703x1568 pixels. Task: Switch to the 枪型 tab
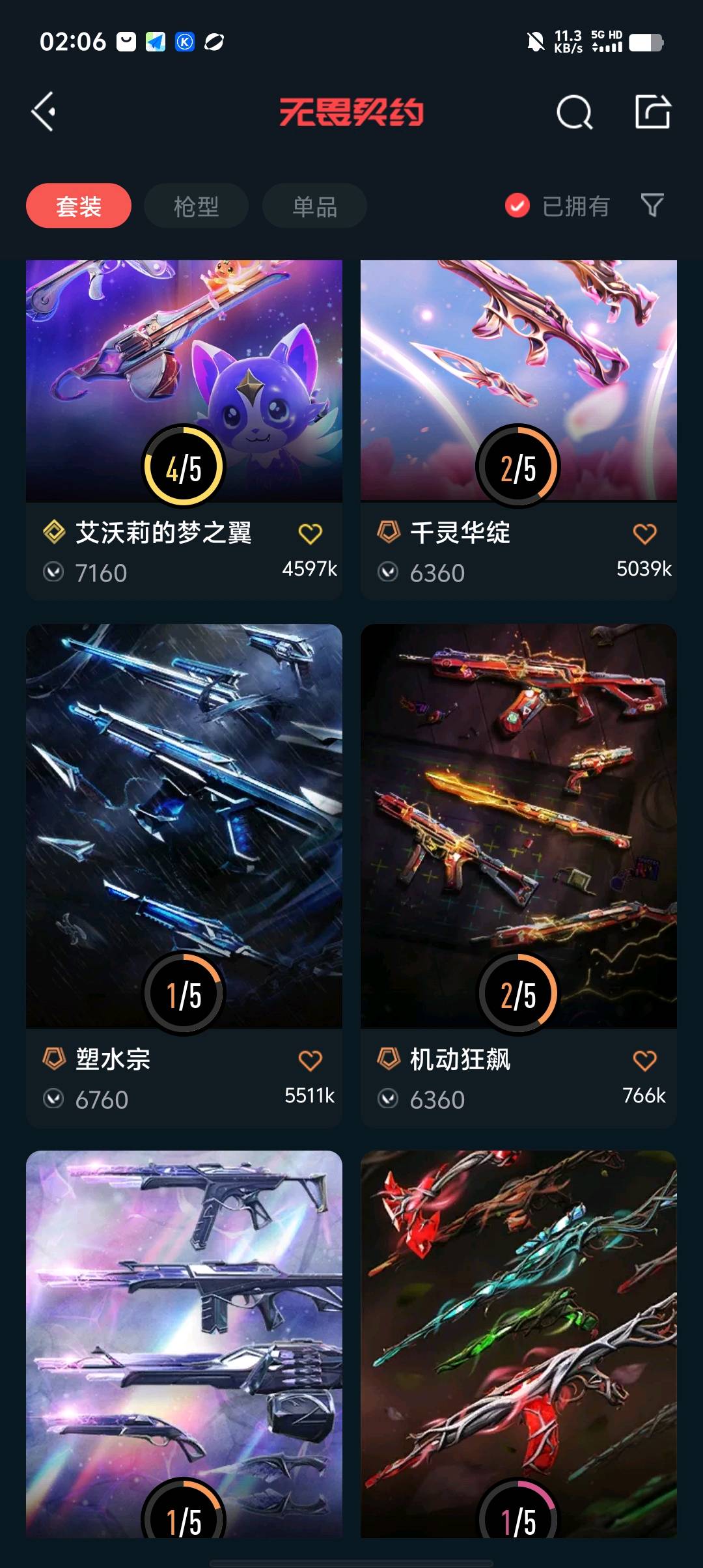click(196, 206)
